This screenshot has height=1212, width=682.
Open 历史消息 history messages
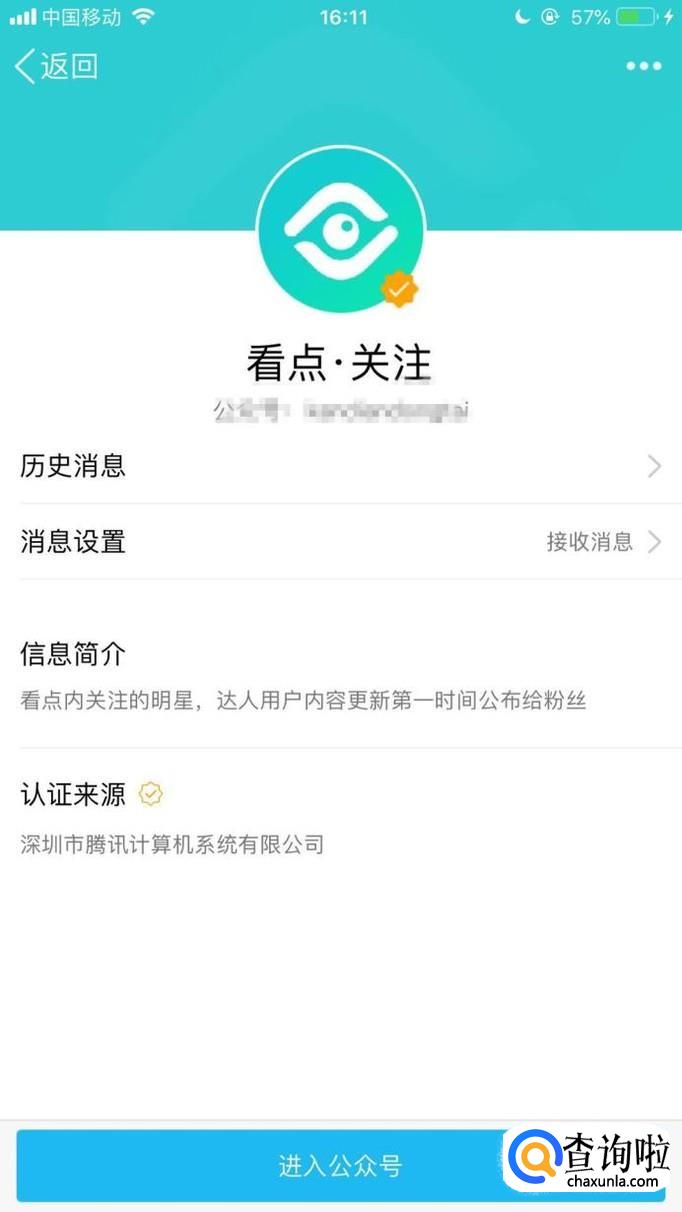[340, 466]
